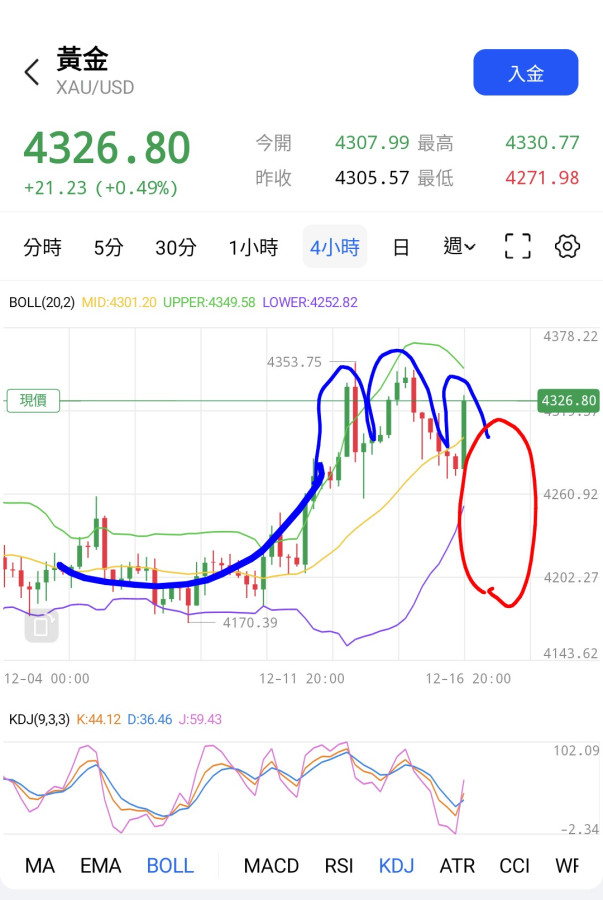Screen dimensions: 603x900
Task: Show the MACD indicator
Action: [271, 865]
